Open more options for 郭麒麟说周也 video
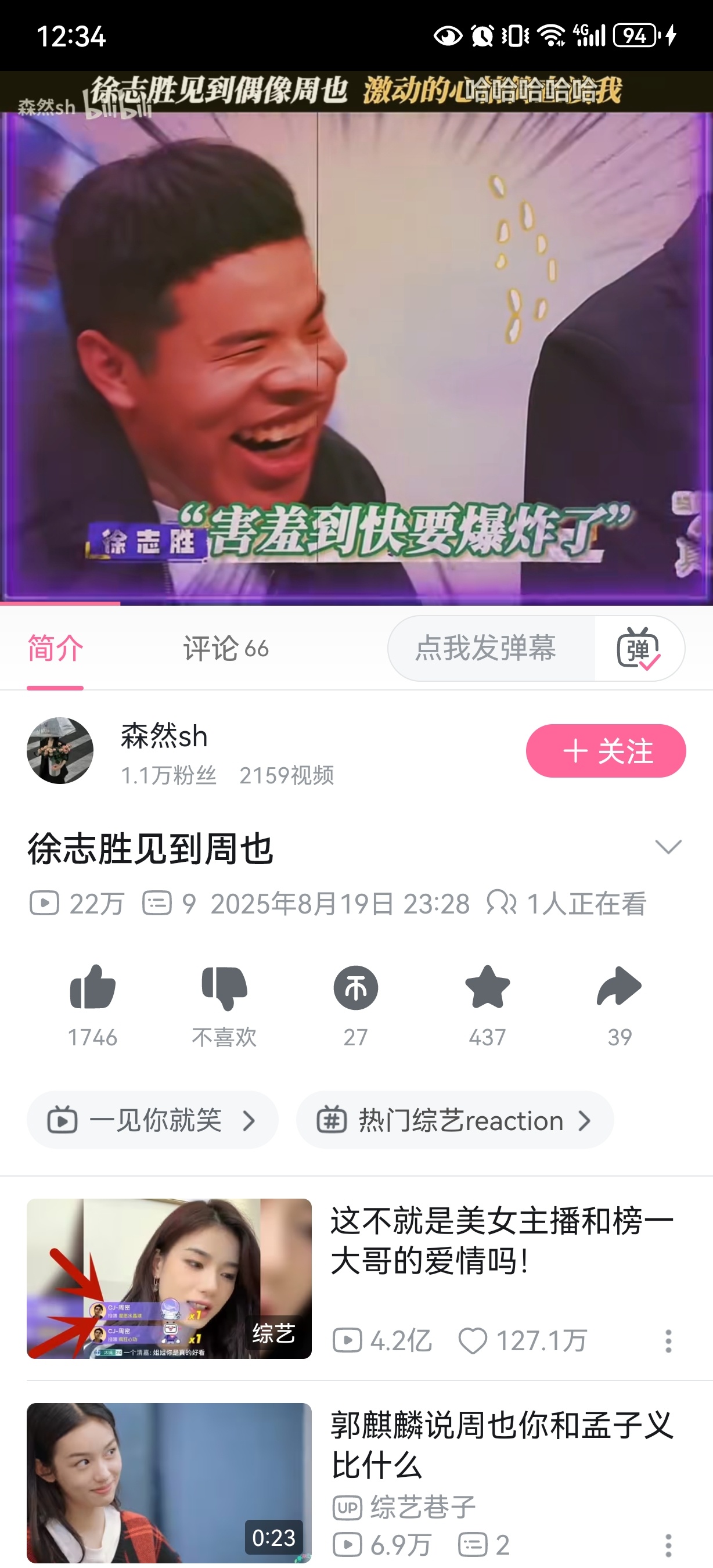The image size is (713, 1568). click(x=668, y=1545)
